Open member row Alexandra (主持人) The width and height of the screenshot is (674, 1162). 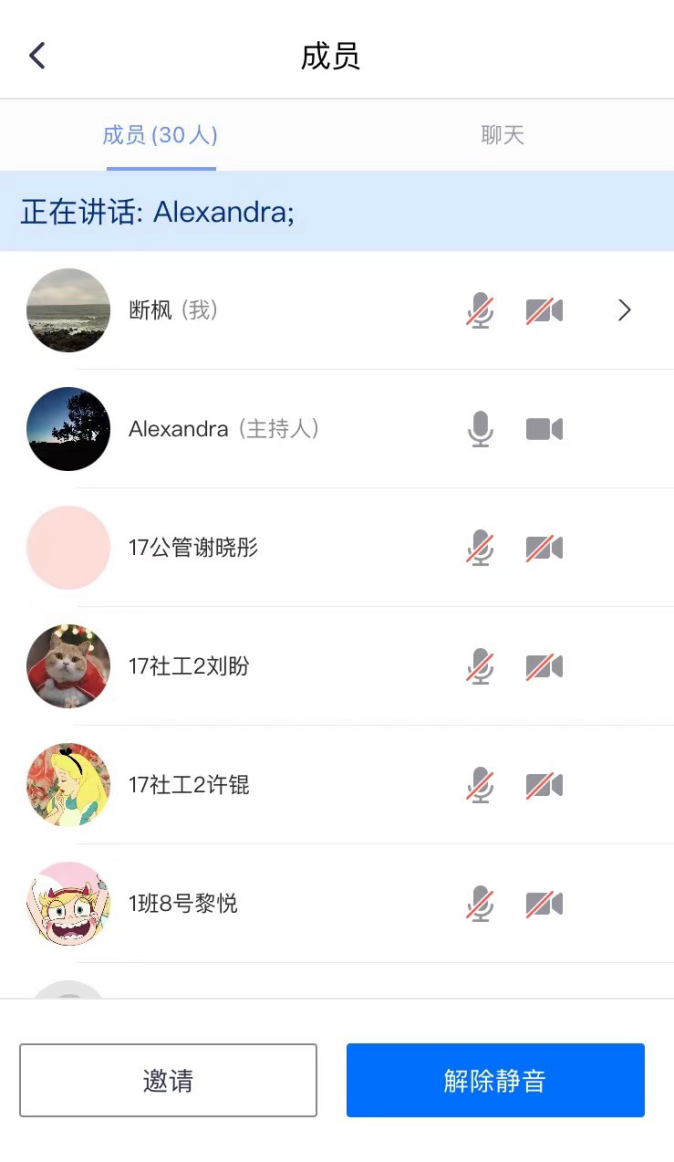[x=224, y=429]
